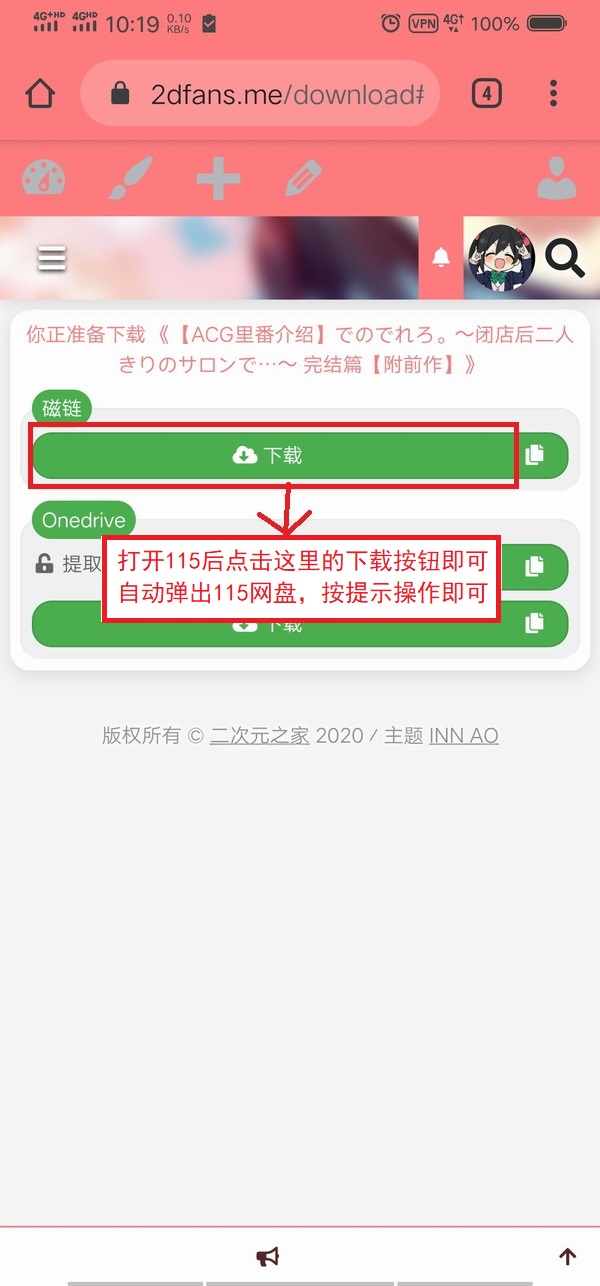Open the notifications bell
Viewport: 600px width, 1286px height.
tap(441, 258)
